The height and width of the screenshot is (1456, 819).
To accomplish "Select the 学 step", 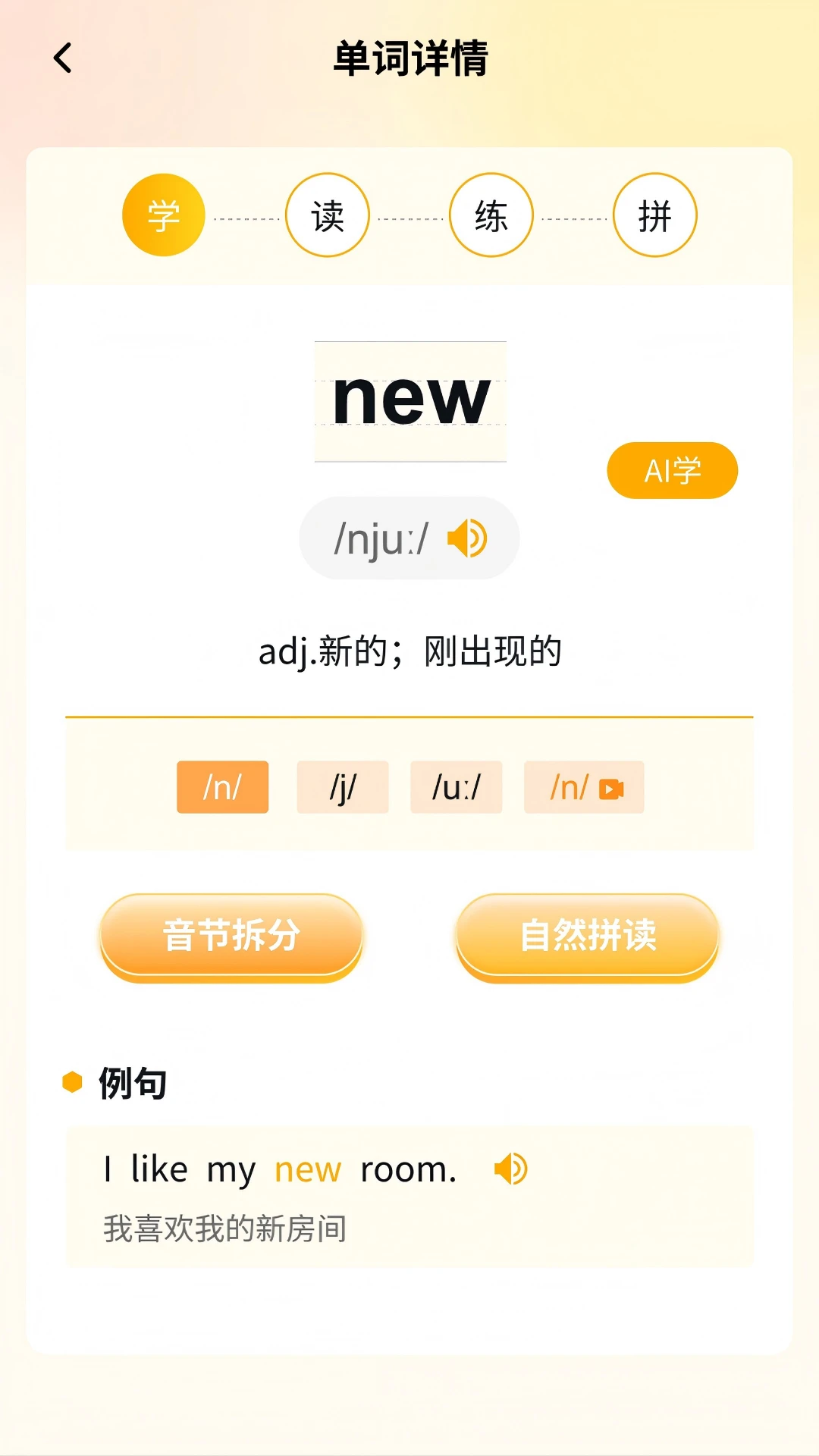I will [164, 215].
